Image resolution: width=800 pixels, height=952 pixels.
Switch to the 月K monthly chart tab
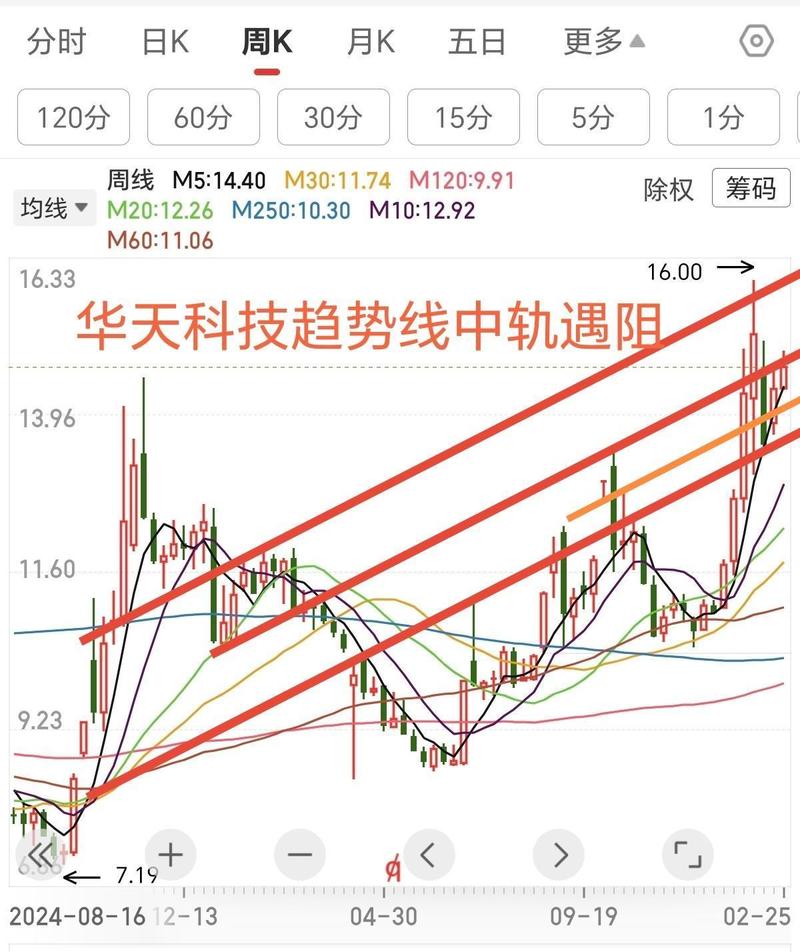coord(369,42)
